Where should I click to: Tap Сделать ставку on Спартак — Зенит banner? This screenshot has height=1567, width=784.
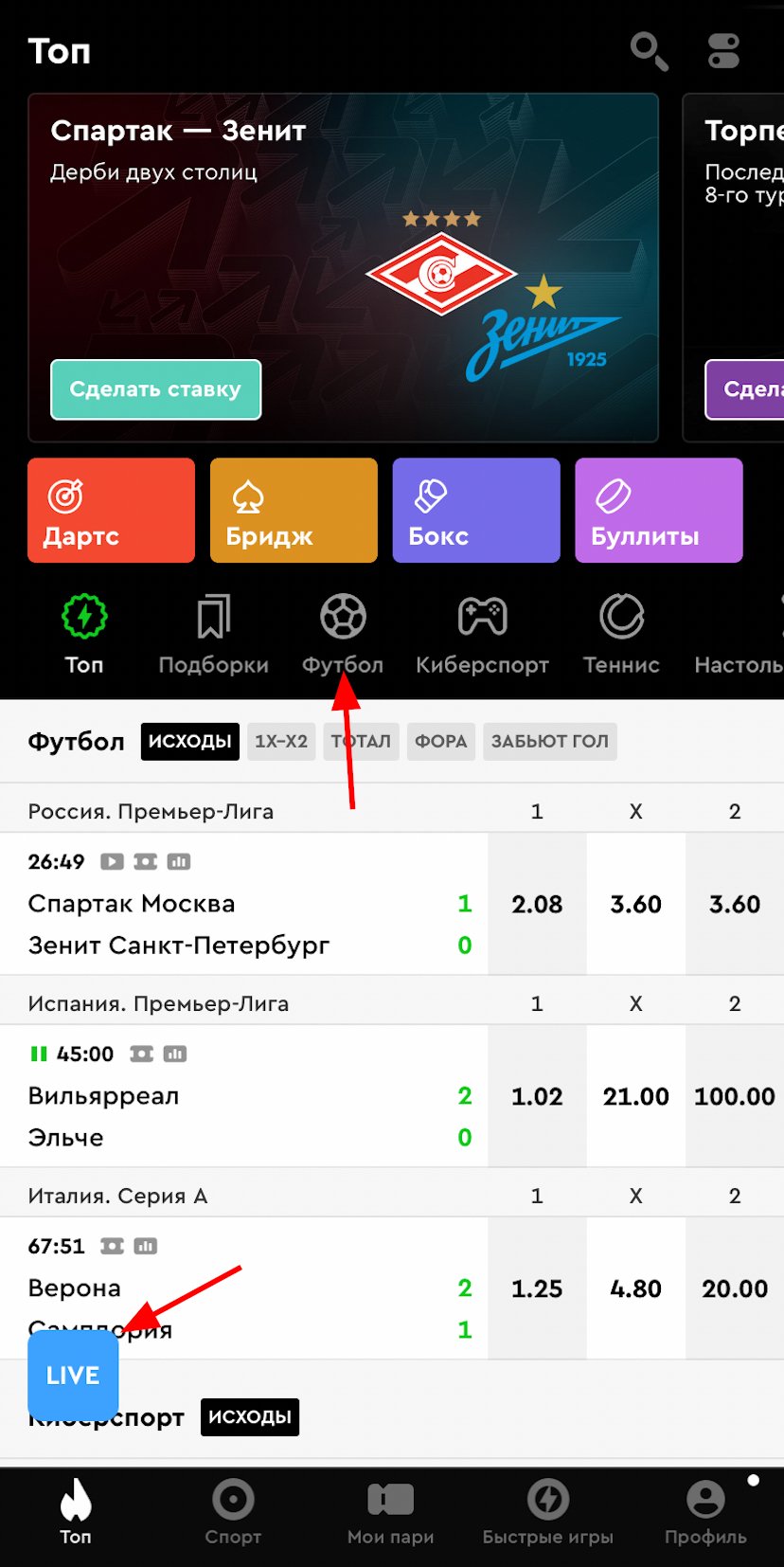click(155, 389)
